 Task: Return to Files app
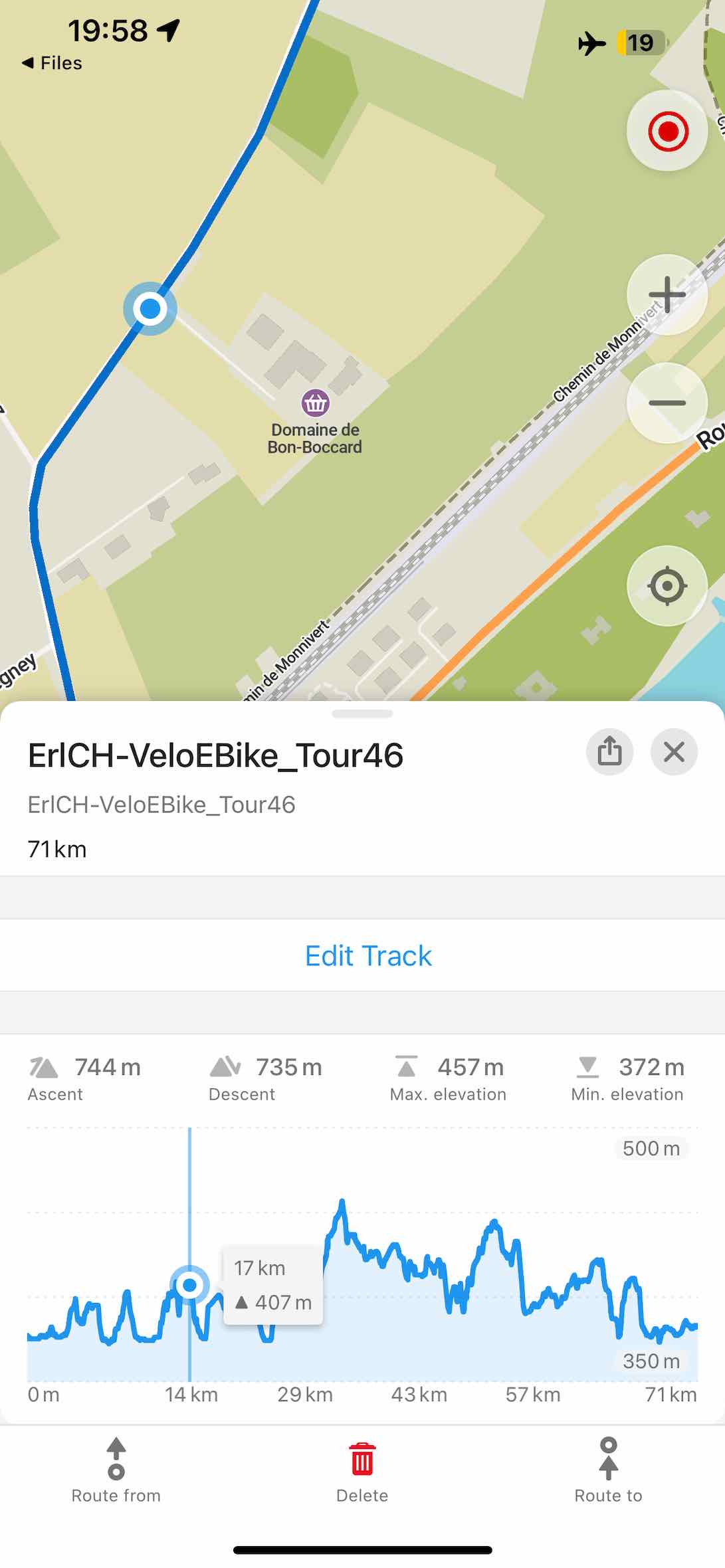coord(52,63)
